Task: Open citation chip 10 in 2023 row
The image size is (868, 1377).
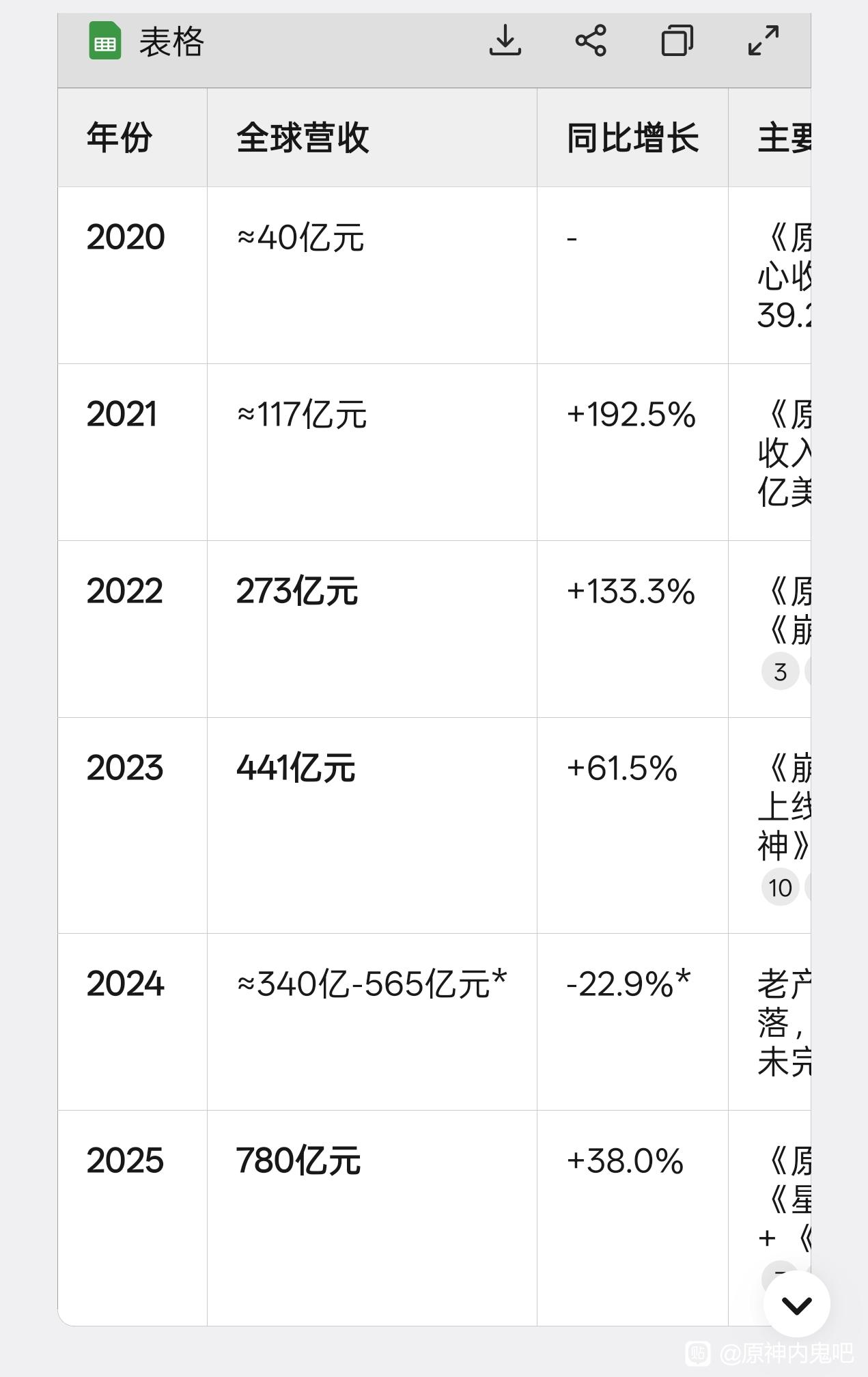Action: 780,888
